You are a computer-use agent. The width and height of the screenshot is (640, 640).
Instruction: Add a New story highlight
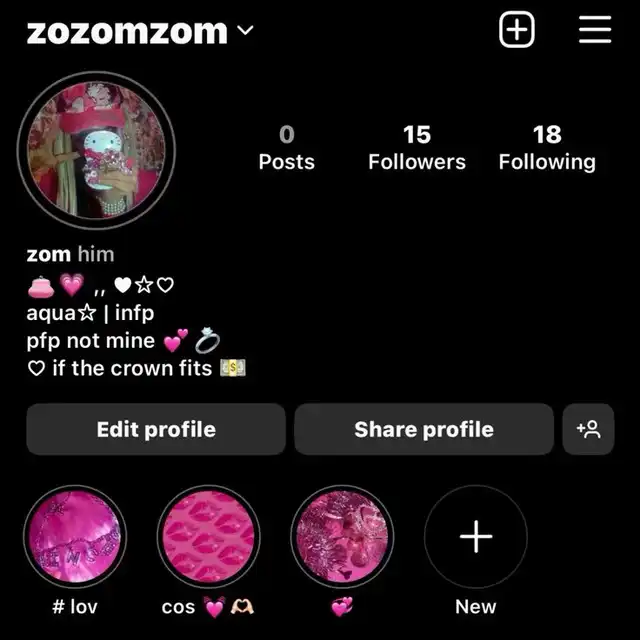[x=475, y=537]
